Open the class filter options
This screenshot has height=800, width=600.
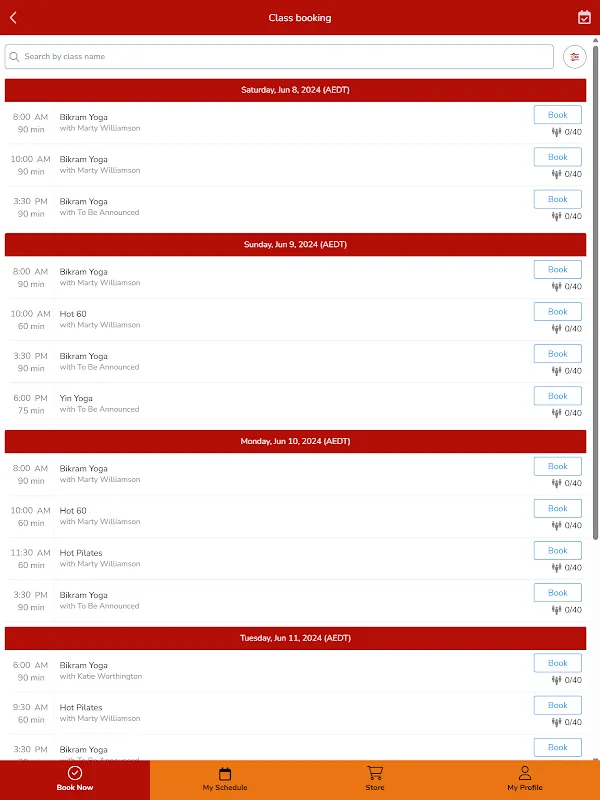(574, 57)
